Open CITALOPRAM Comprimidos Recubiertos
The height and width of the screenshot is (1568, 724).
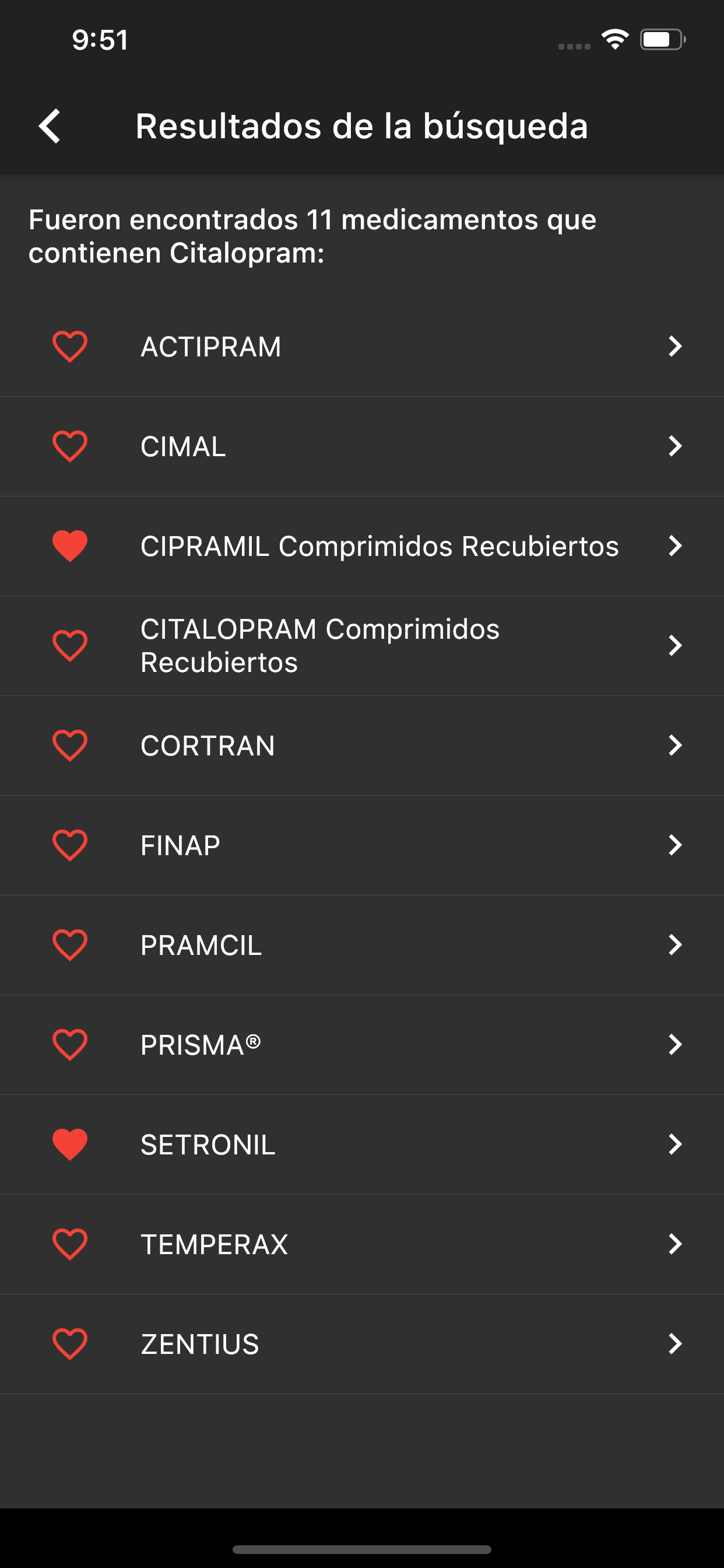click(362, 646)
